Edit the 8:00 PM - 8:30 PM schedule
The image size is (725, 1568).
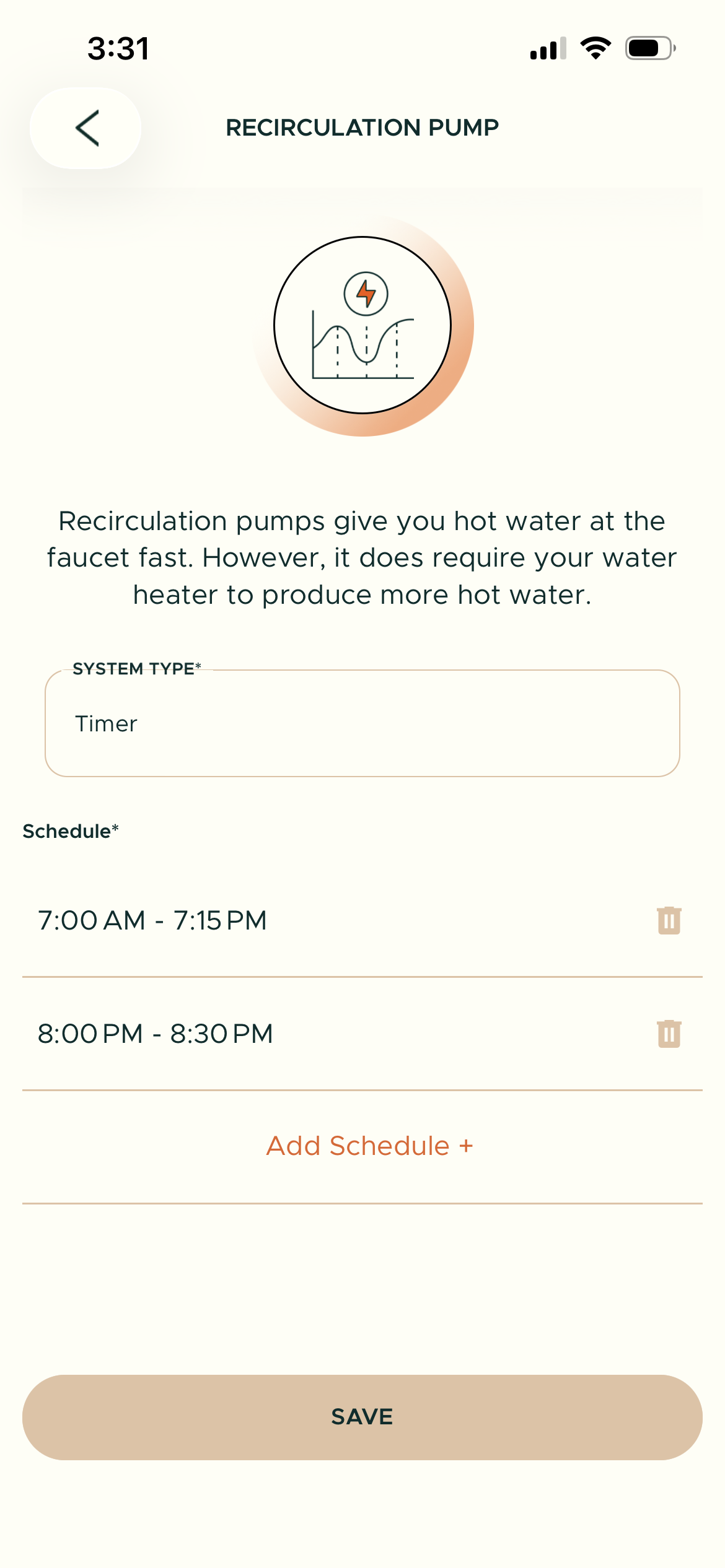(x=155, y=1034)
